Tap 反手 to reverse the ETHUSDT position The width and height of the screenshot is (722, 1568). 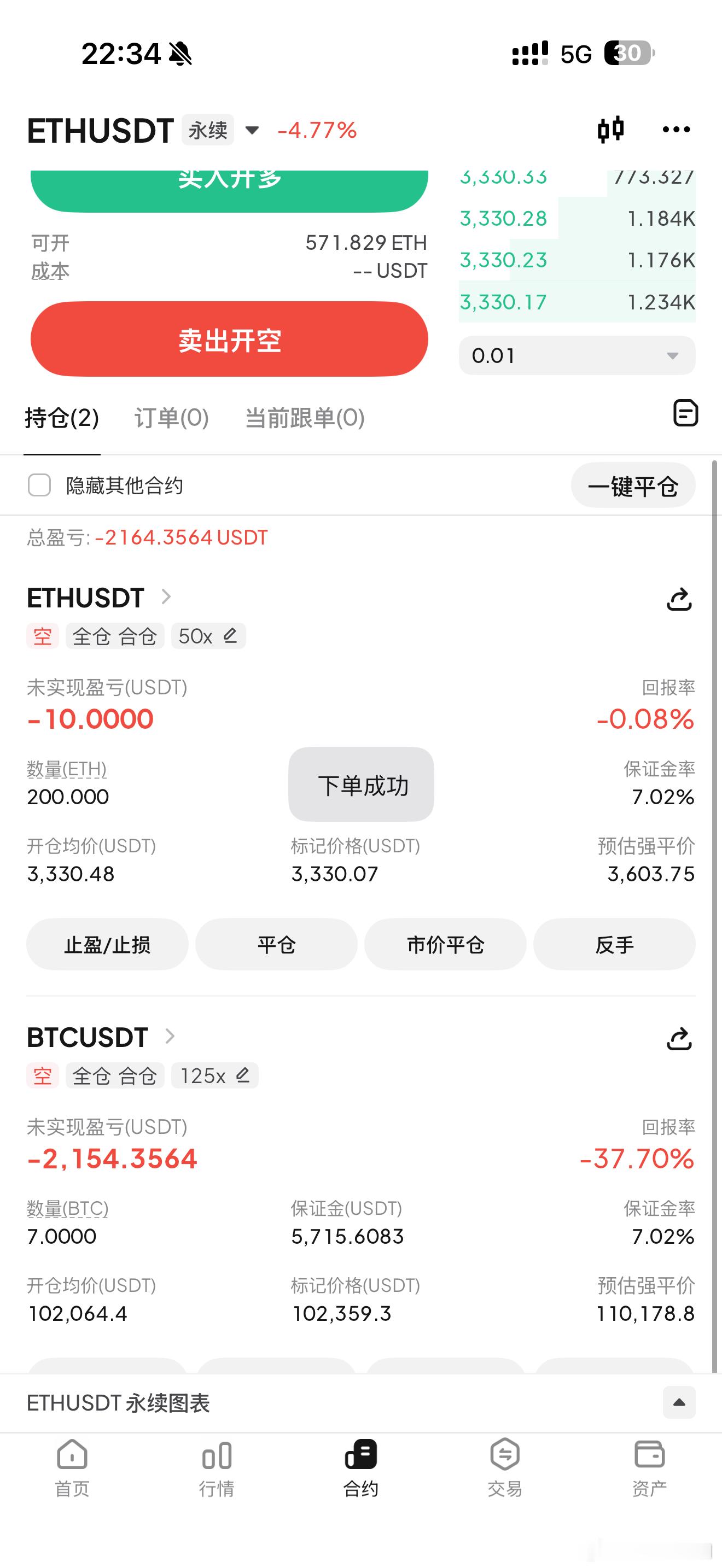614,945
